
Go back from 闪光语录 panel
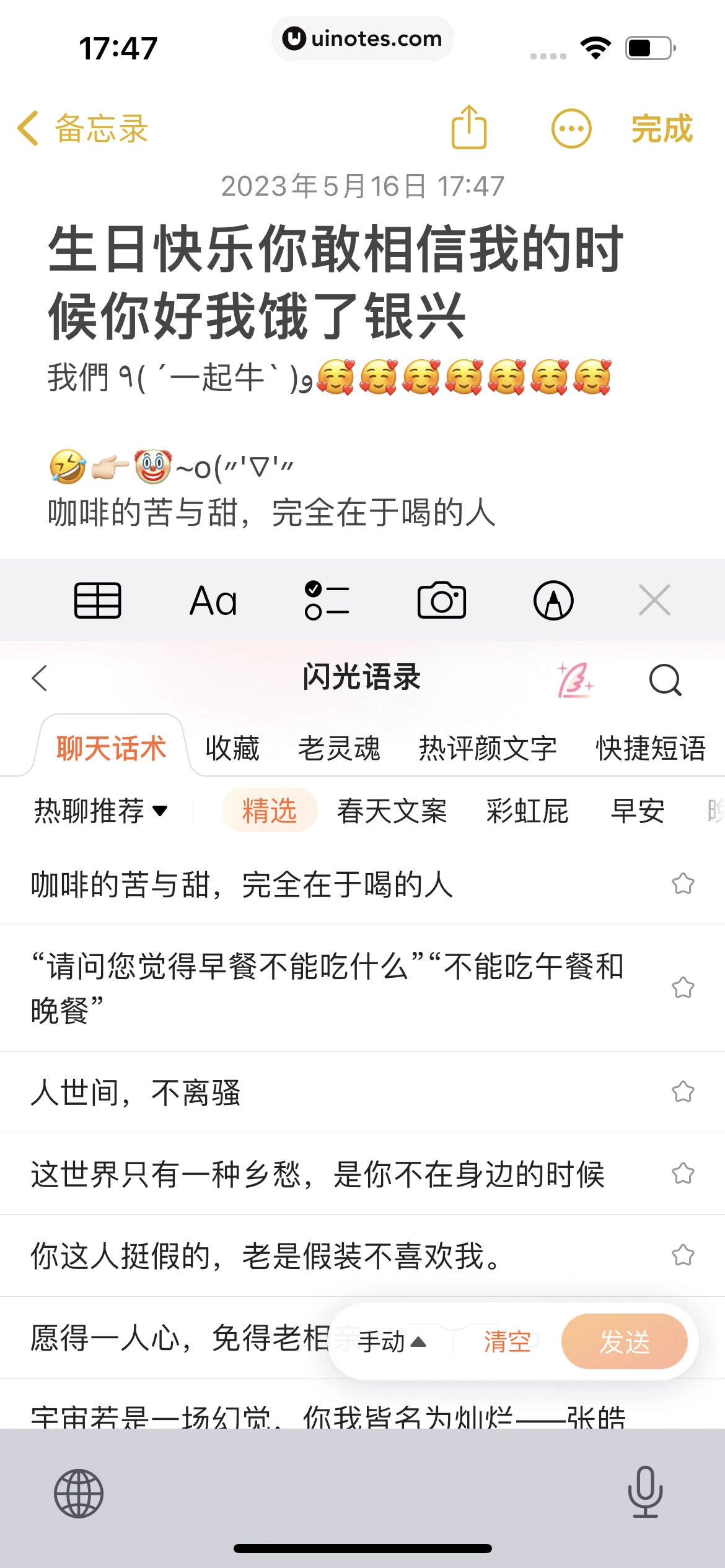[40, 678]
